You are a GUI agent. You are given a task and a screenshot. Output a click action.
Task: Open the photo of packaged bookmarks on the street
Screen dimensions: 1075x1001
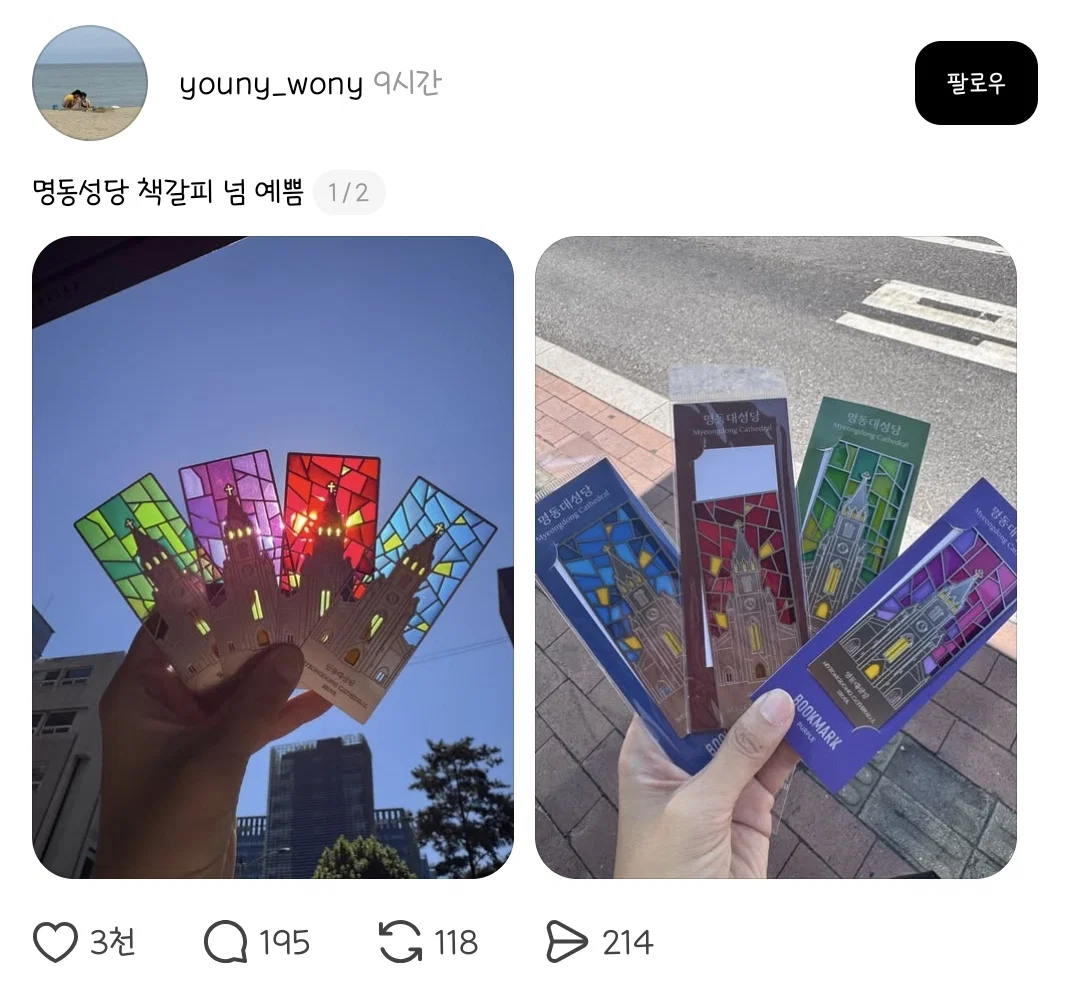pos(775,557)
